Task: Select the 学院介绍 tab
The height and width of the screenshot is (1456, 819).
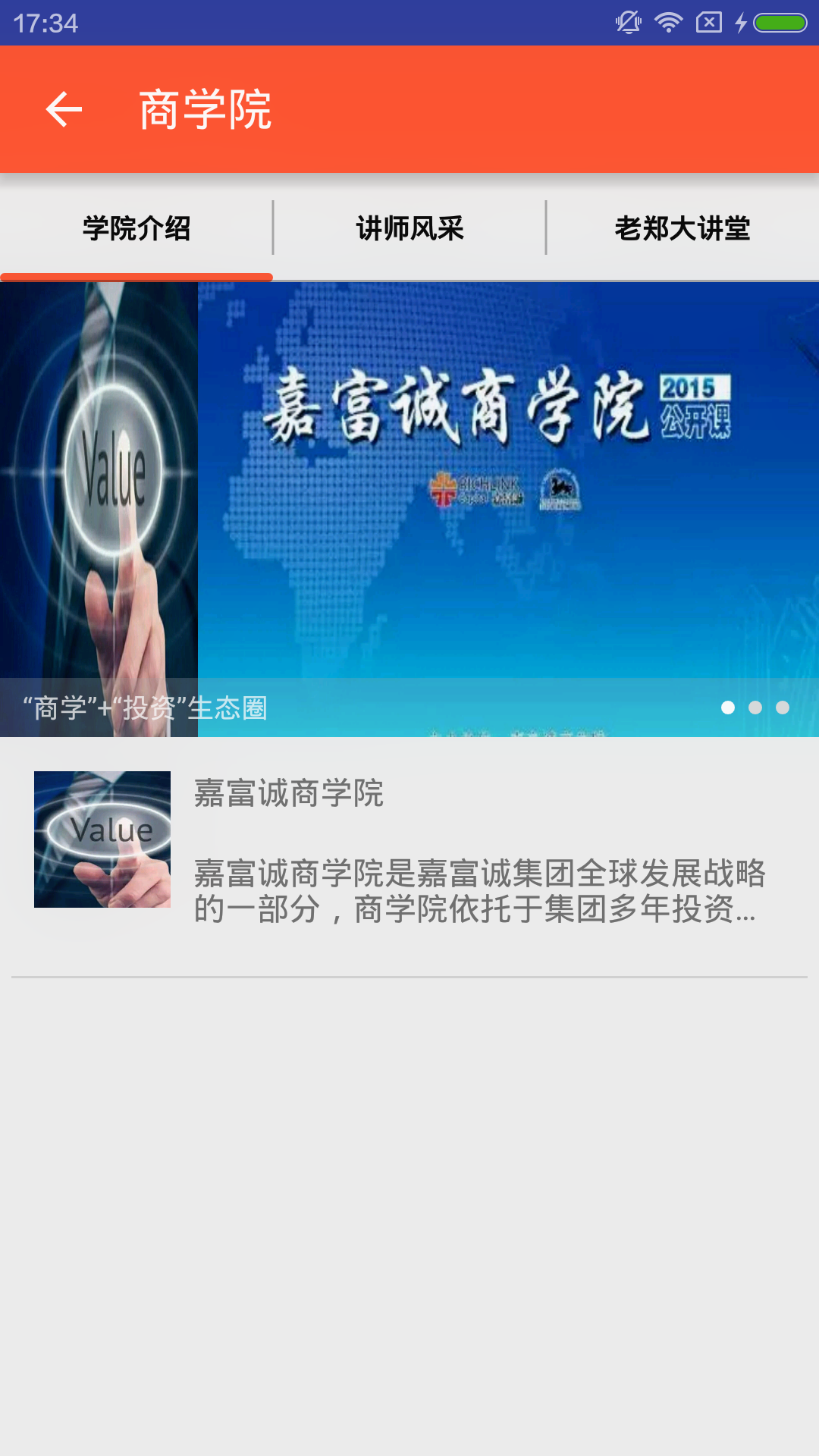Action: (x=136, y=228)
